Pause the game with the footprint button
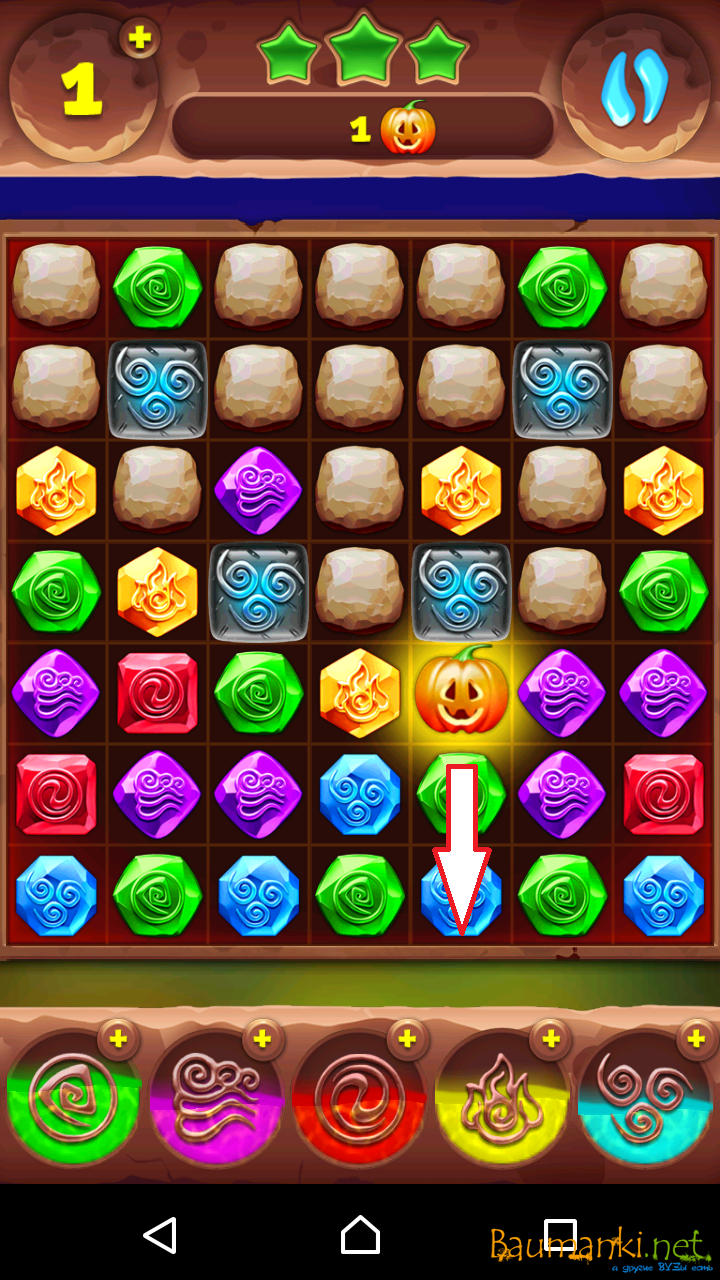The width and height of the screenshot is (720, 1280). (x=635, y=88)
